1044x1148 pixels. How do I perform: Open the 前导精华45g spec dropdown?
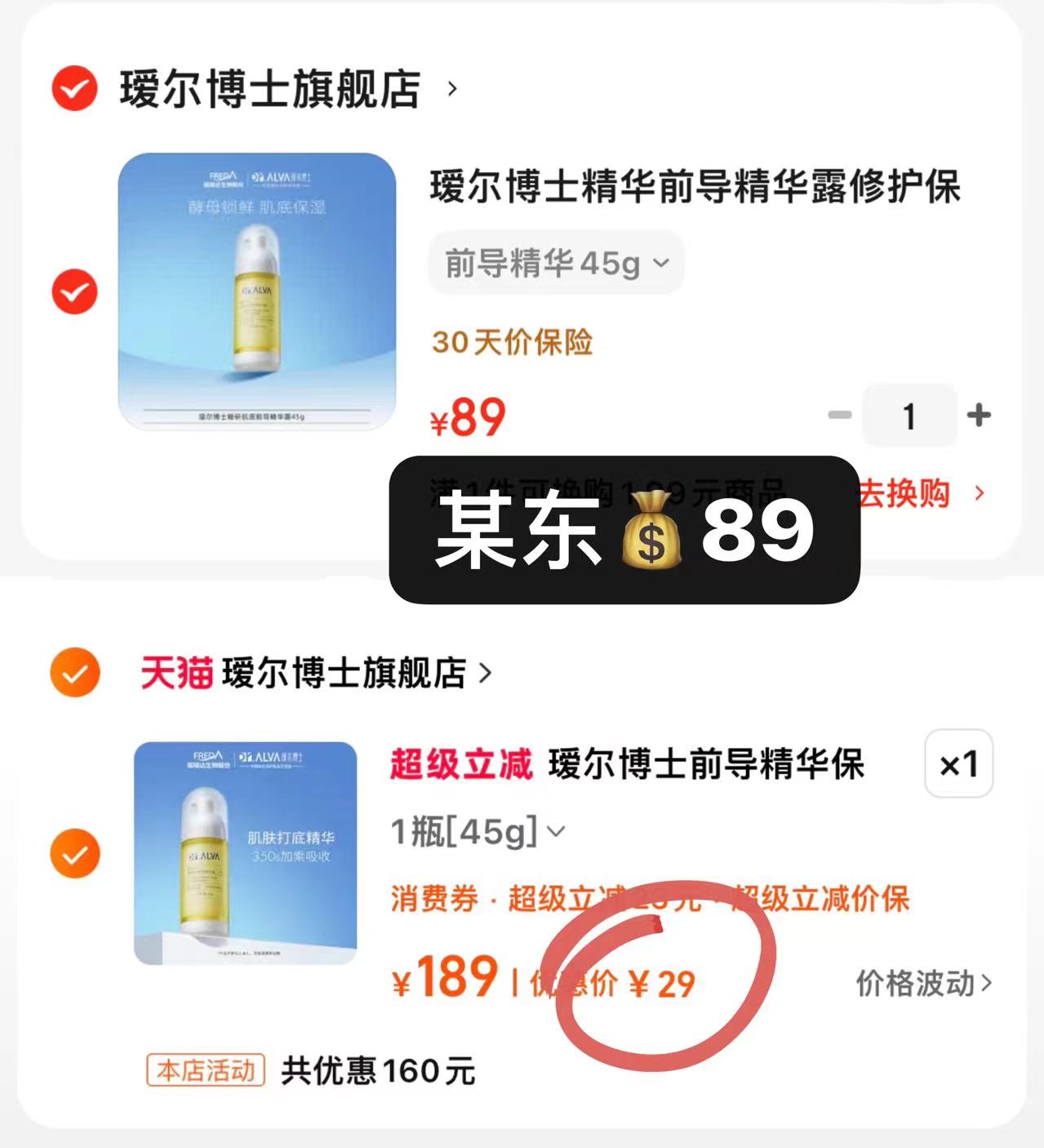click(x=555, y=262)
